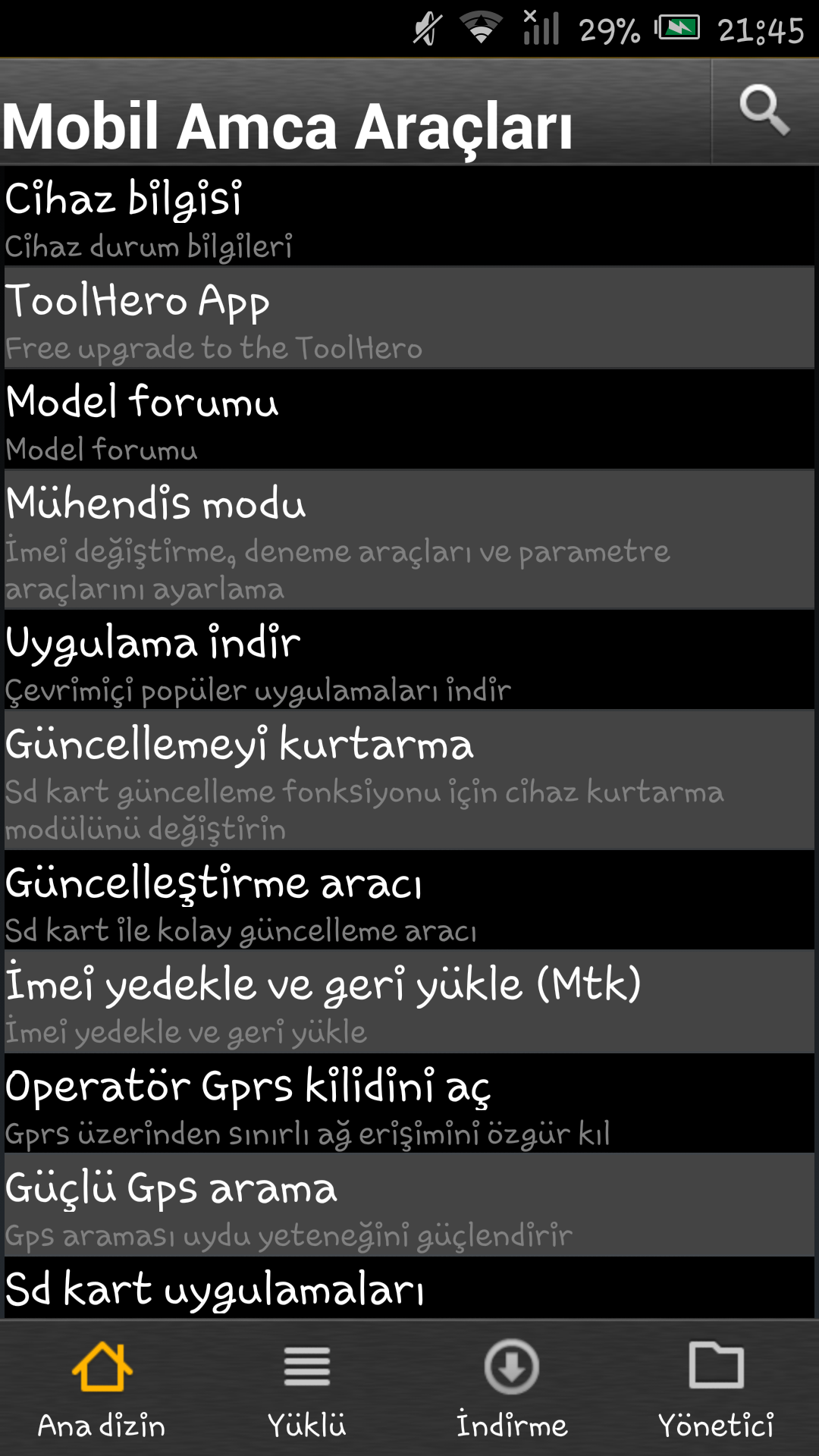Select İmei yedekle ve geri yükle (Mtk)

tap(409, 1002)
